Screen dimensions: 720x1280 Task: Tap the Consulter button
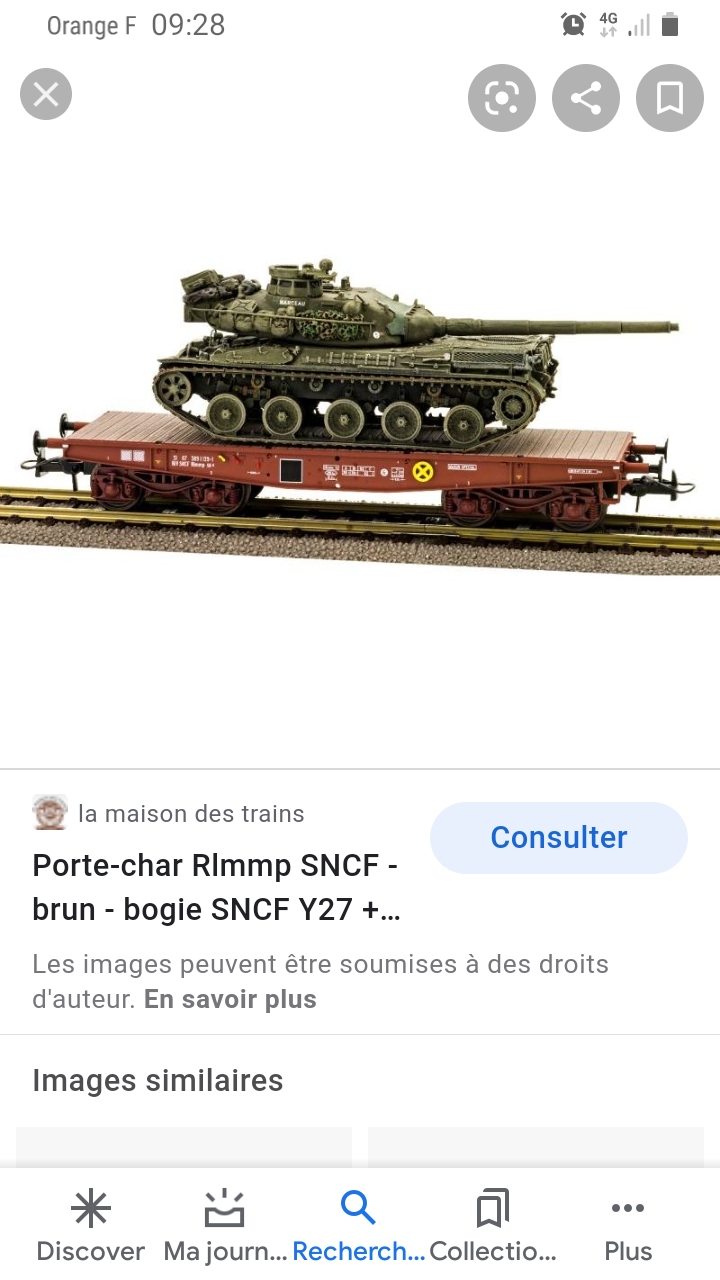point(559,838)
